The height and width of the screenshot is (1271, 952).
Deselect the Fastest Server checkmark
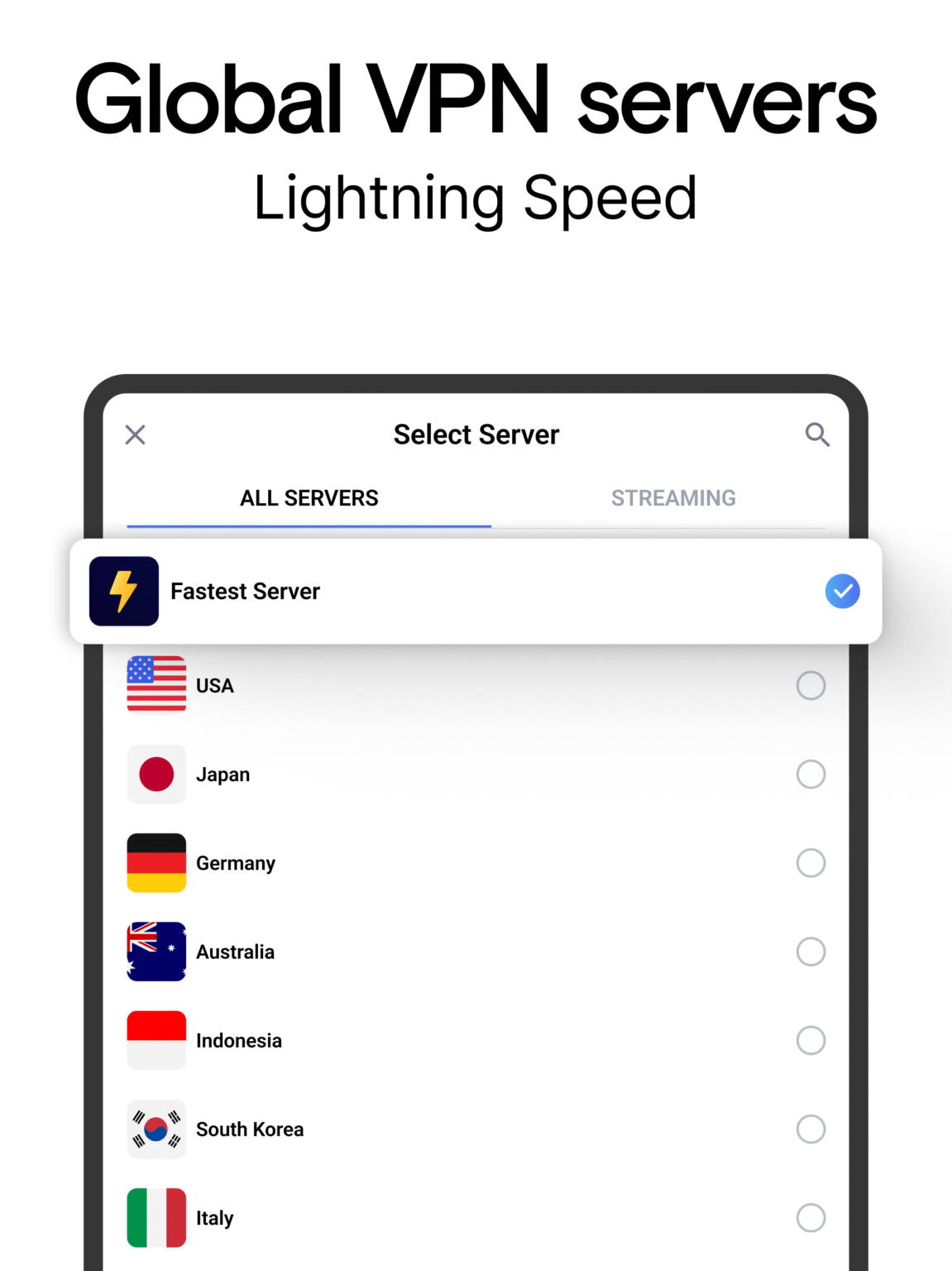point(842,591)
